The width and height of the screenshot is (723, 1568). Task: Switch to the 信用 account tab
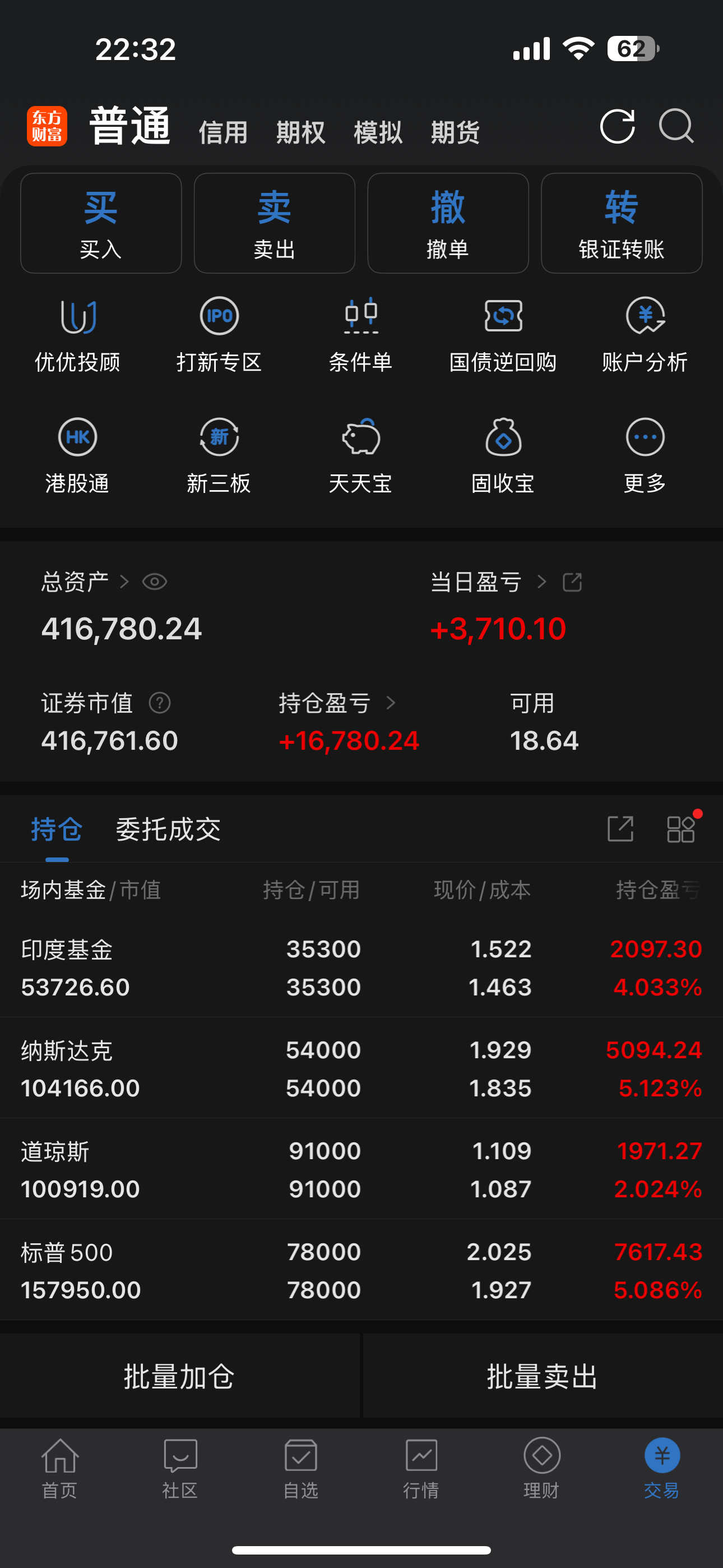pyautogui.click(x=224, y=131)
